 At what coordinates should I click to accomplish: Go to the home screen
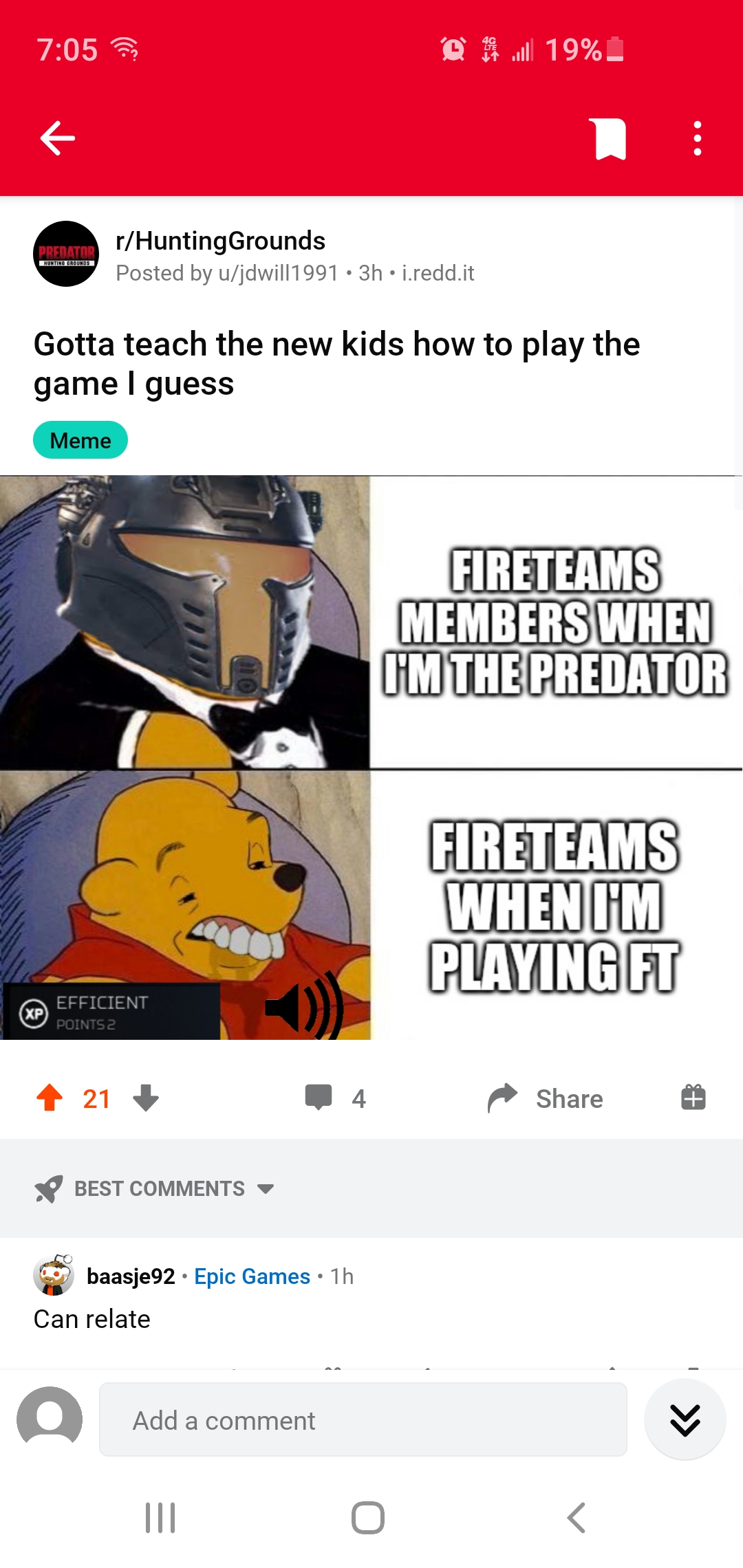368,1518
